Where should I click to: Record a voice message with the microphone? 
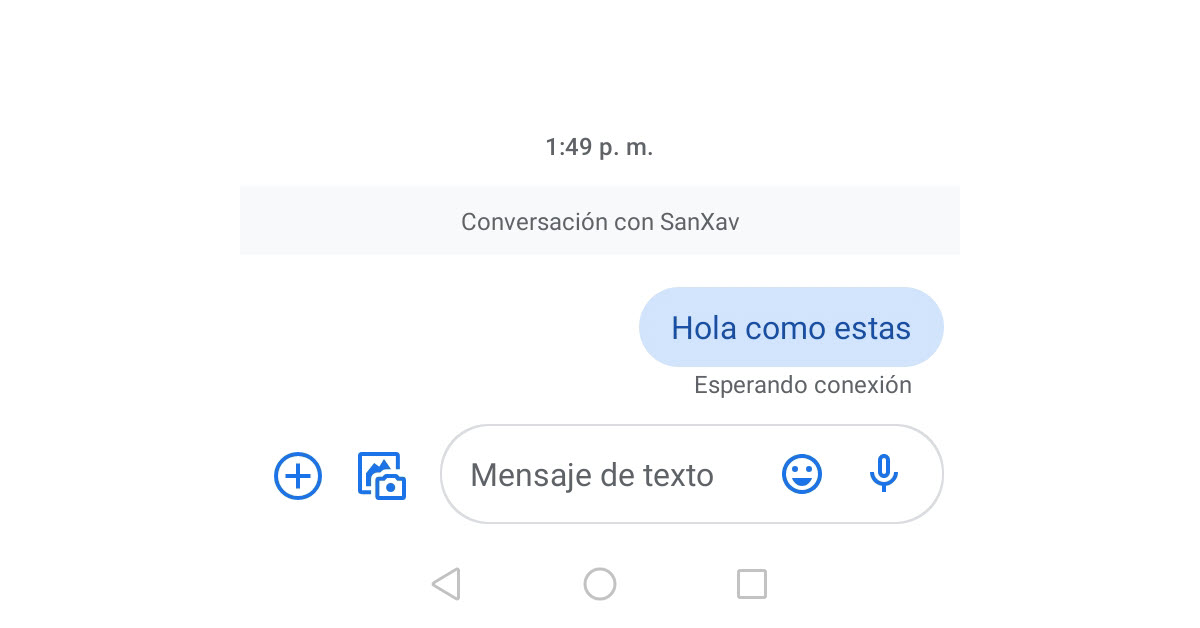(x=883, y=474)
